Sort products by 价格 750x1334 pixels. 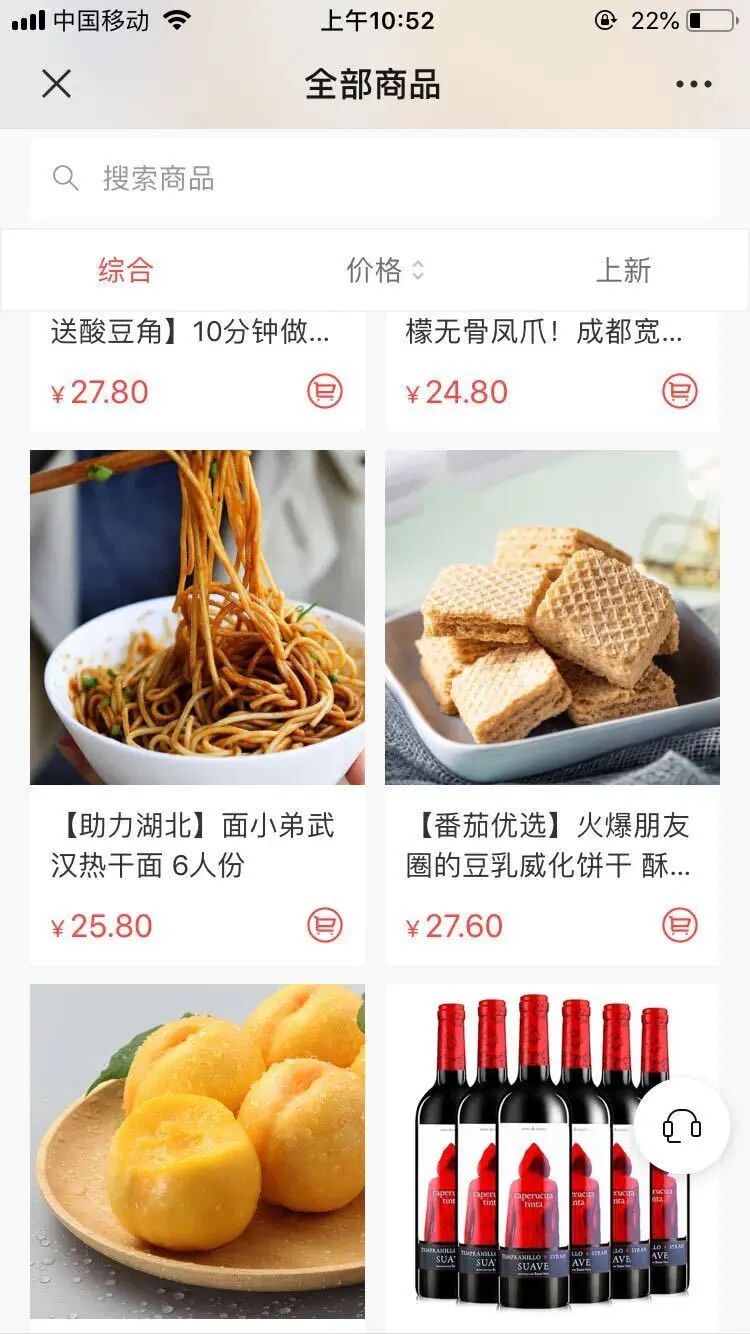click(x=385, y=270)
